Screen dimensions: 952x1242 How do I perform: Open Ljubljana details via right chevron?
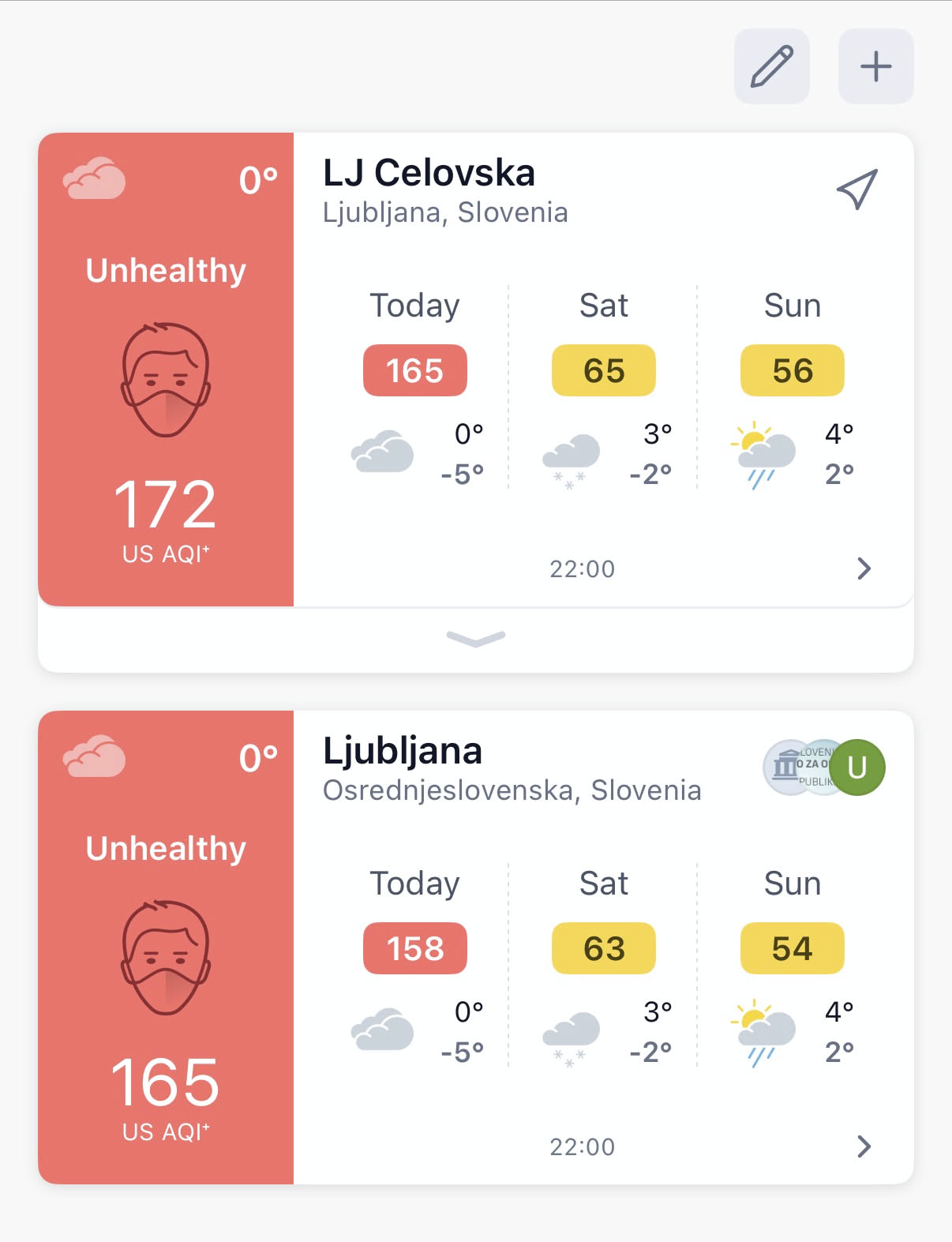coord(864,1146)
